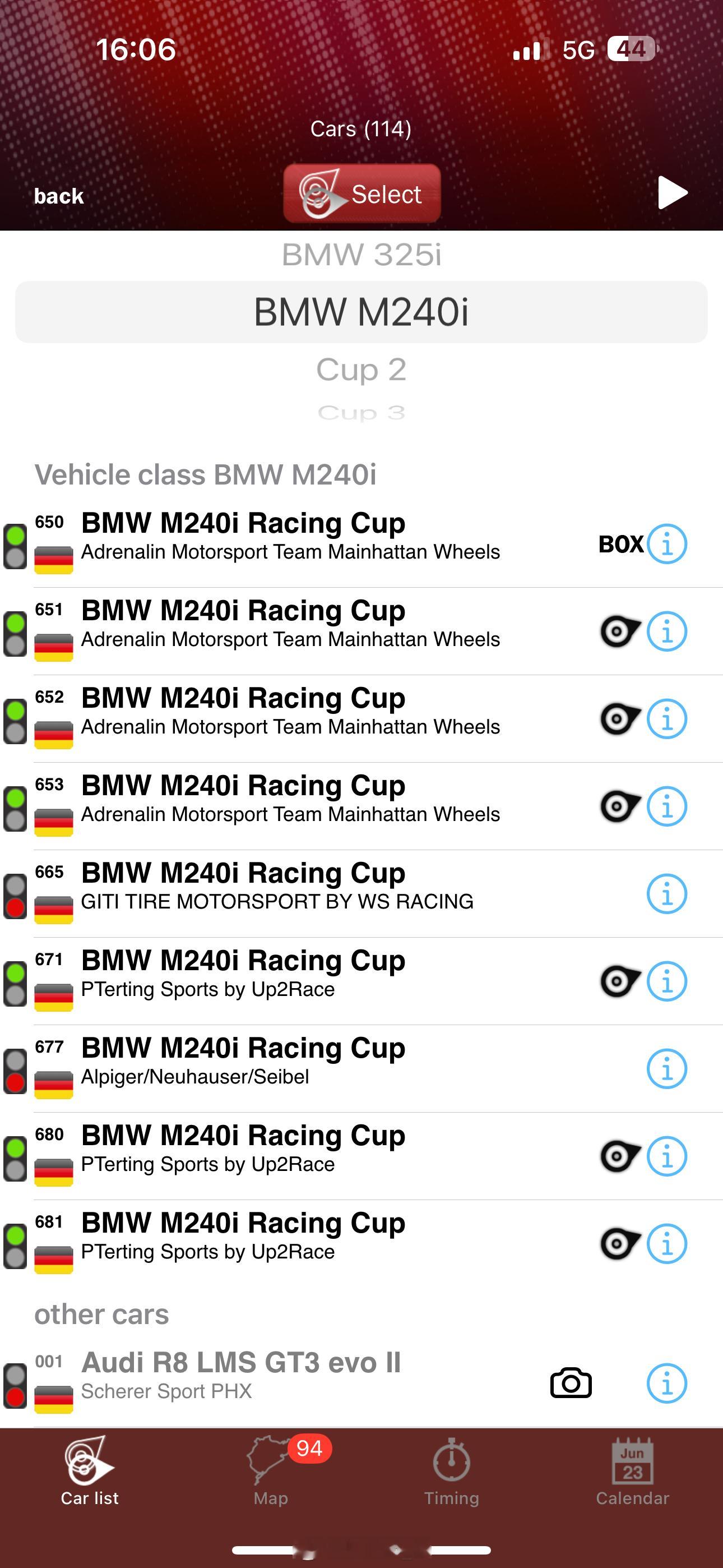This screenshot has height=1568, width=723.
Task: Open info for Audi R8 car 001
Action: [667, 1383]
